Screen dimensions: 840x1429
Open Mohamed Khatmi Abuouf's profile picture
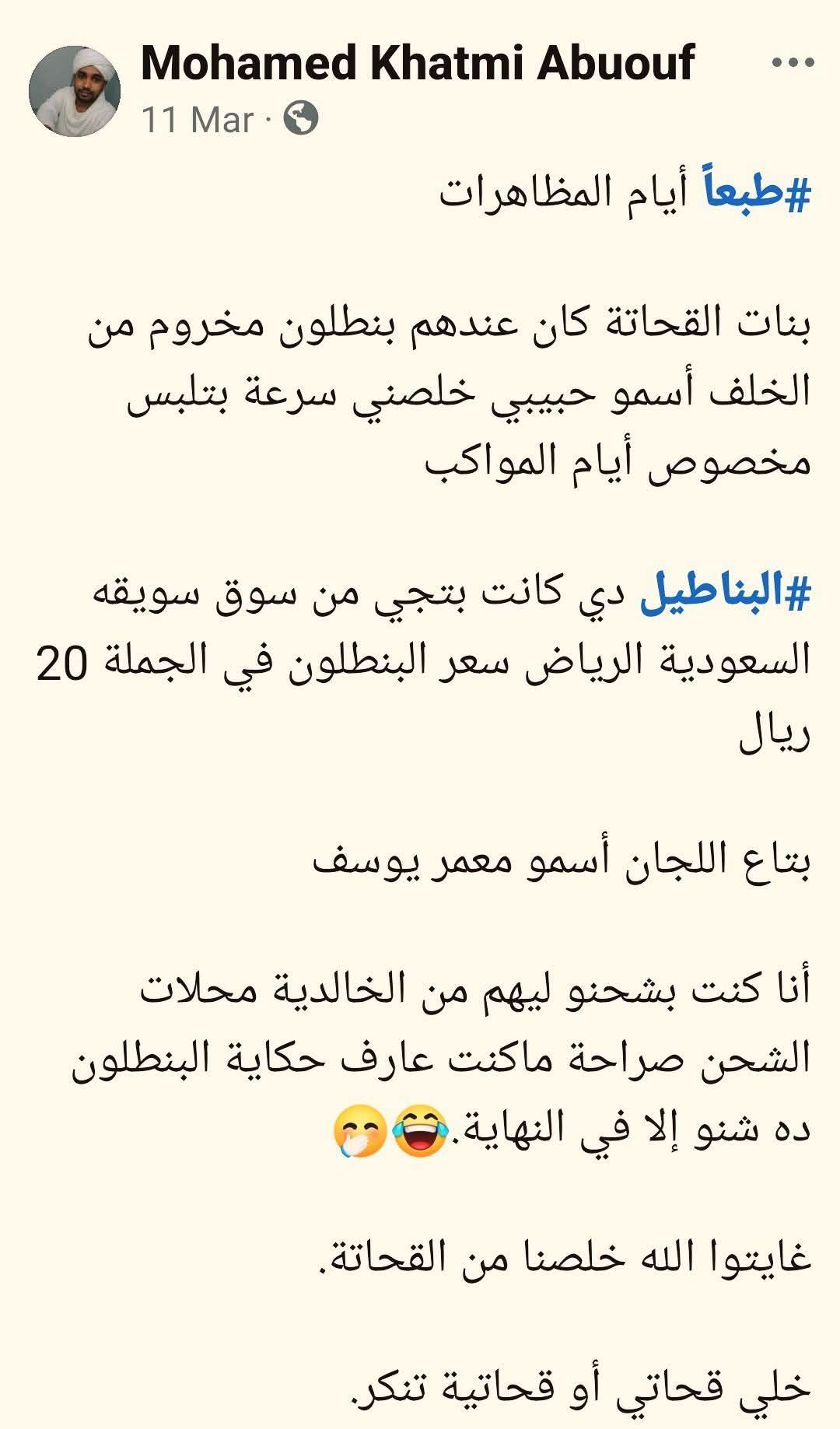coord(75,91)
